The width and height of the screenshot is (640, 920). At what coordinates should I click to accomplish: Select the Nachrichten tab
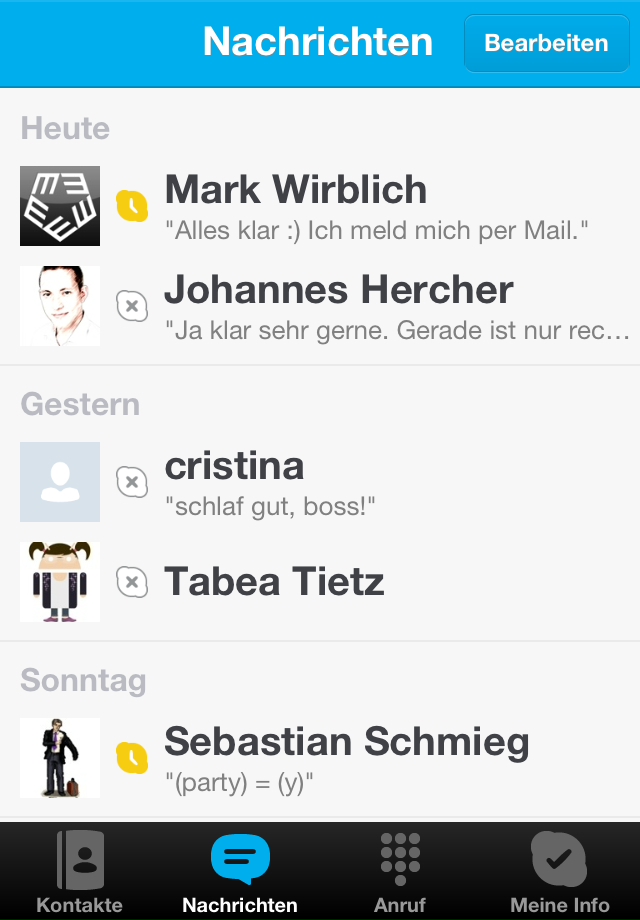point(240,872)
